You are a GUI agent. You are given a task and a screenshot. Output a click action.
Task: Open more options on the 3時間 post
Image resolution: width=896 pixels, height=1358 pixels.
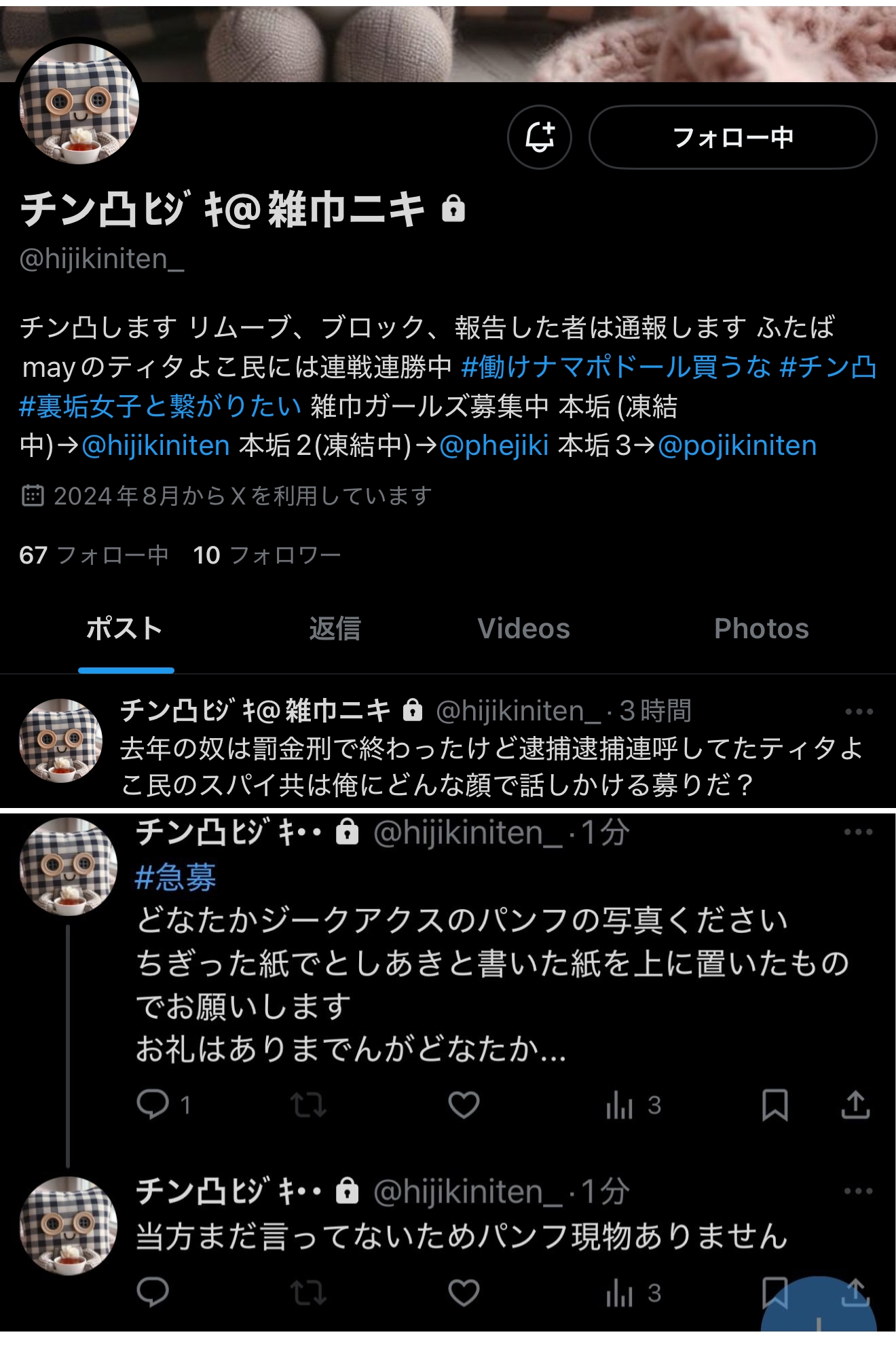pos(859,712)
